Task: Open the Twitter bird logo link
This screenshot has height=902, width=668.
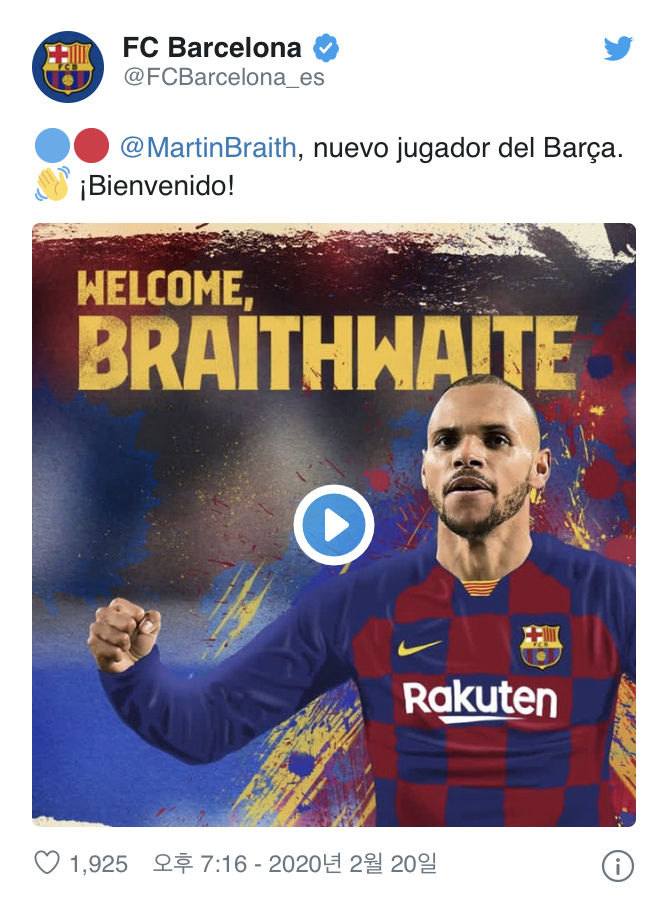Action: (x=618, y=48)
